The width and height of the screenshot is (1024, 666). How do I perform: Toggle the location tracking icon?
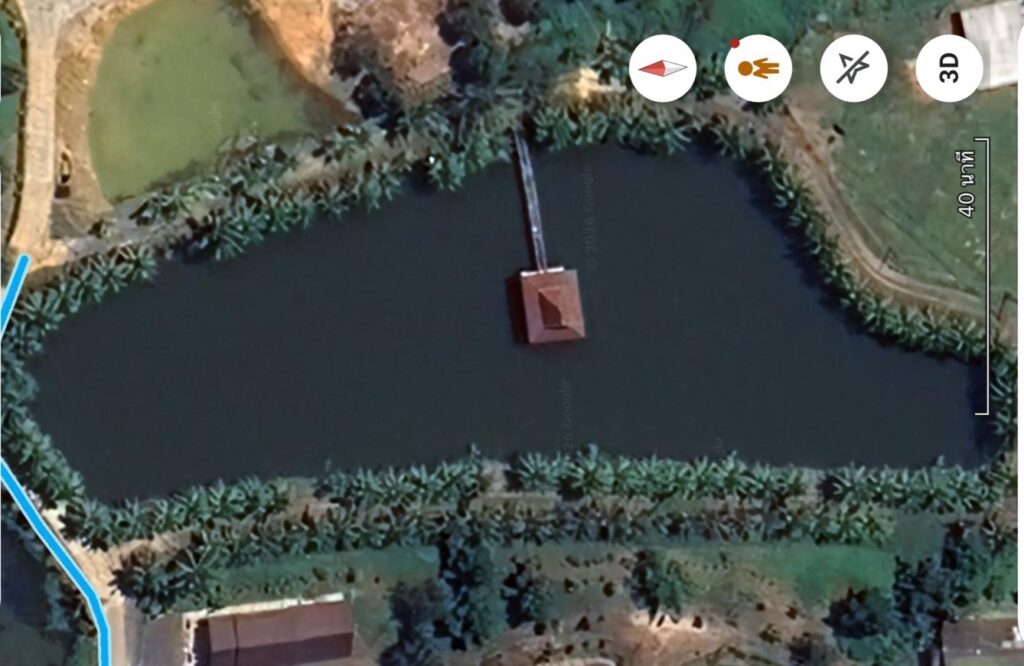coord(853,68)
